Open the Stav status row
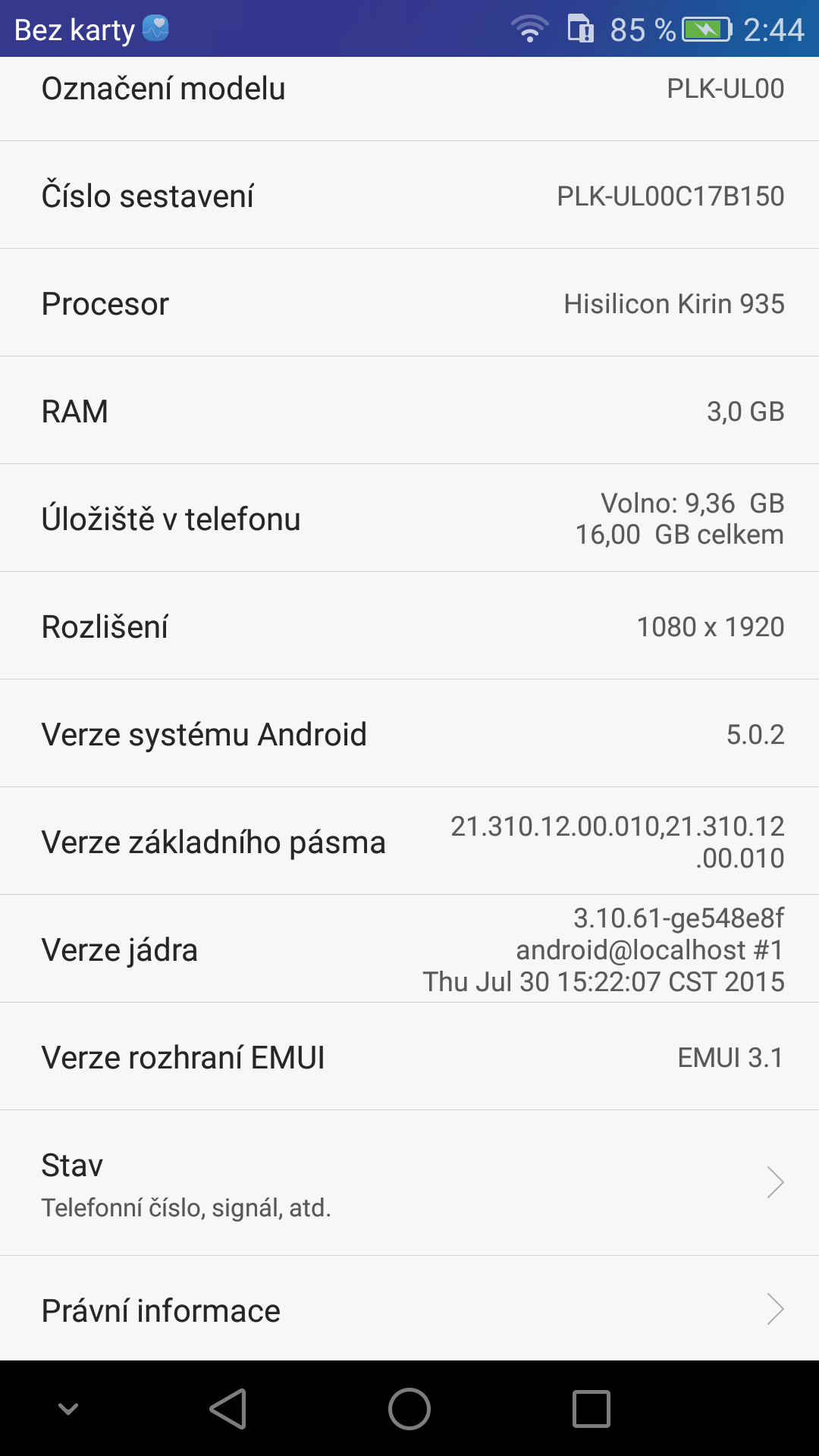819x1456 pixels. click(409, 1183)
